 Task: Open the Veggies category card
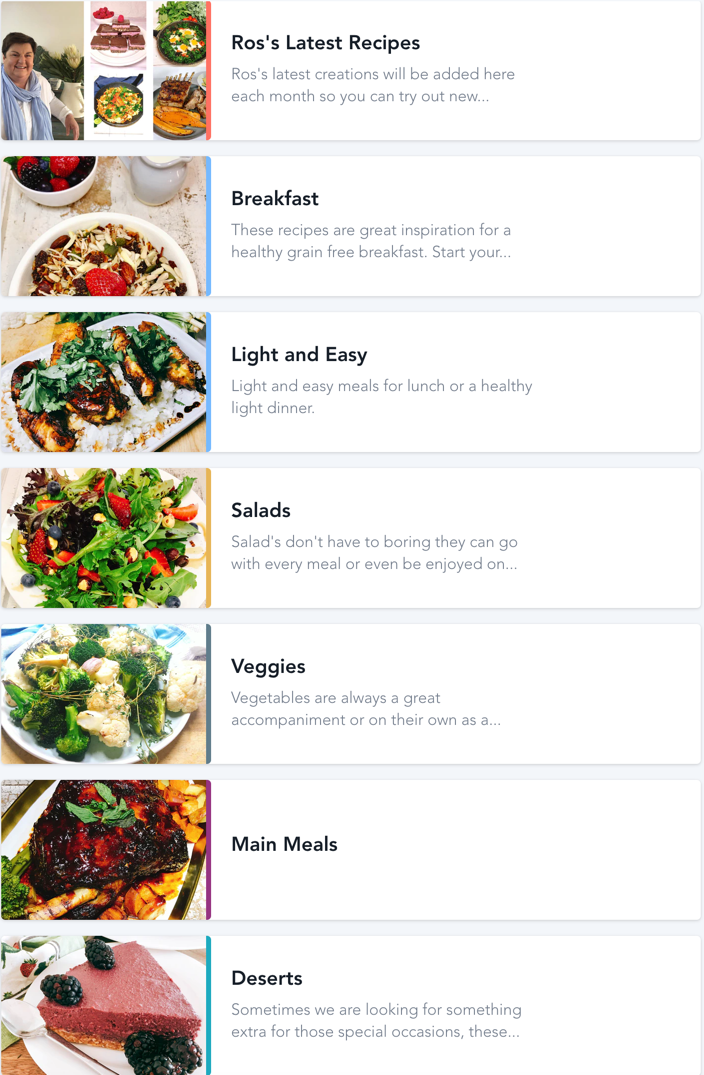[268, 667]
